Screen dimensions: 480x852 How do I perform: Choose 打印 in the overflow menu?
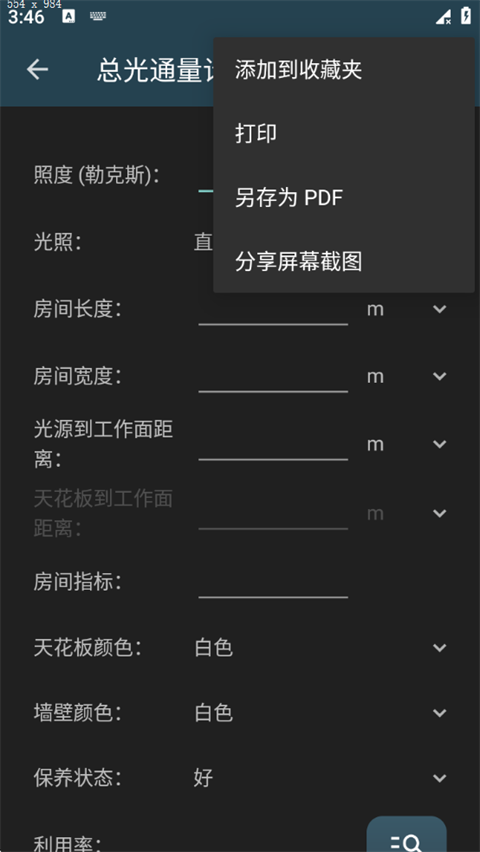tap(344, 133)
